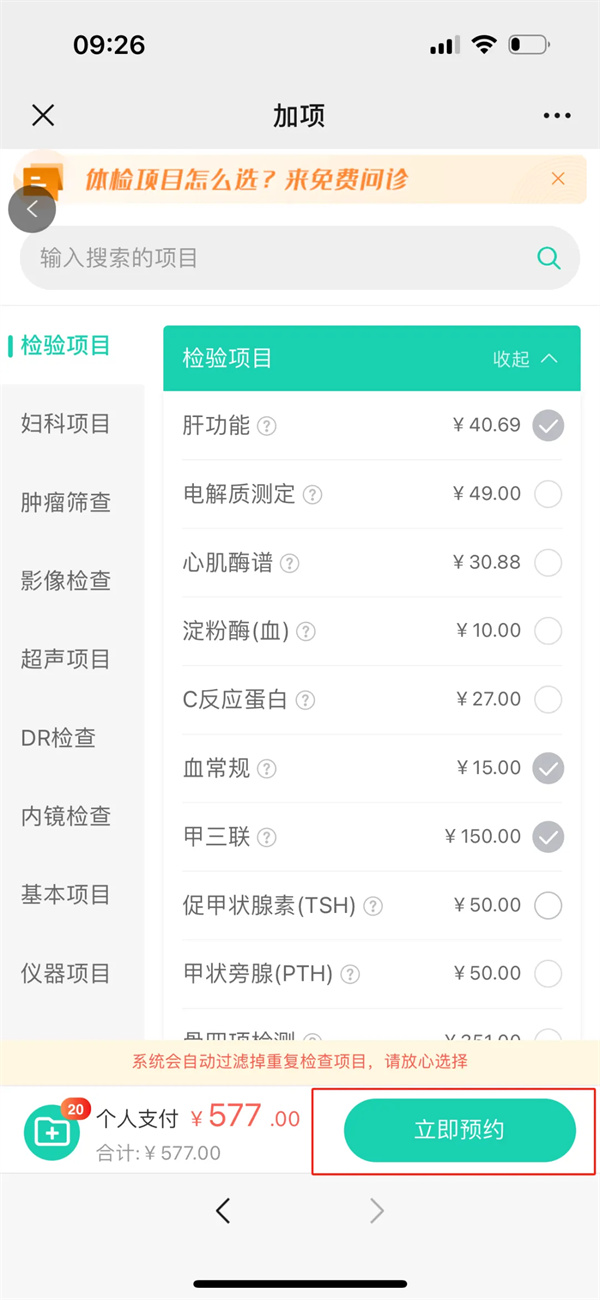This screenshot has width=600, height=1300.
Task: Uncheck the 肝功能 item
Action: 548,426
